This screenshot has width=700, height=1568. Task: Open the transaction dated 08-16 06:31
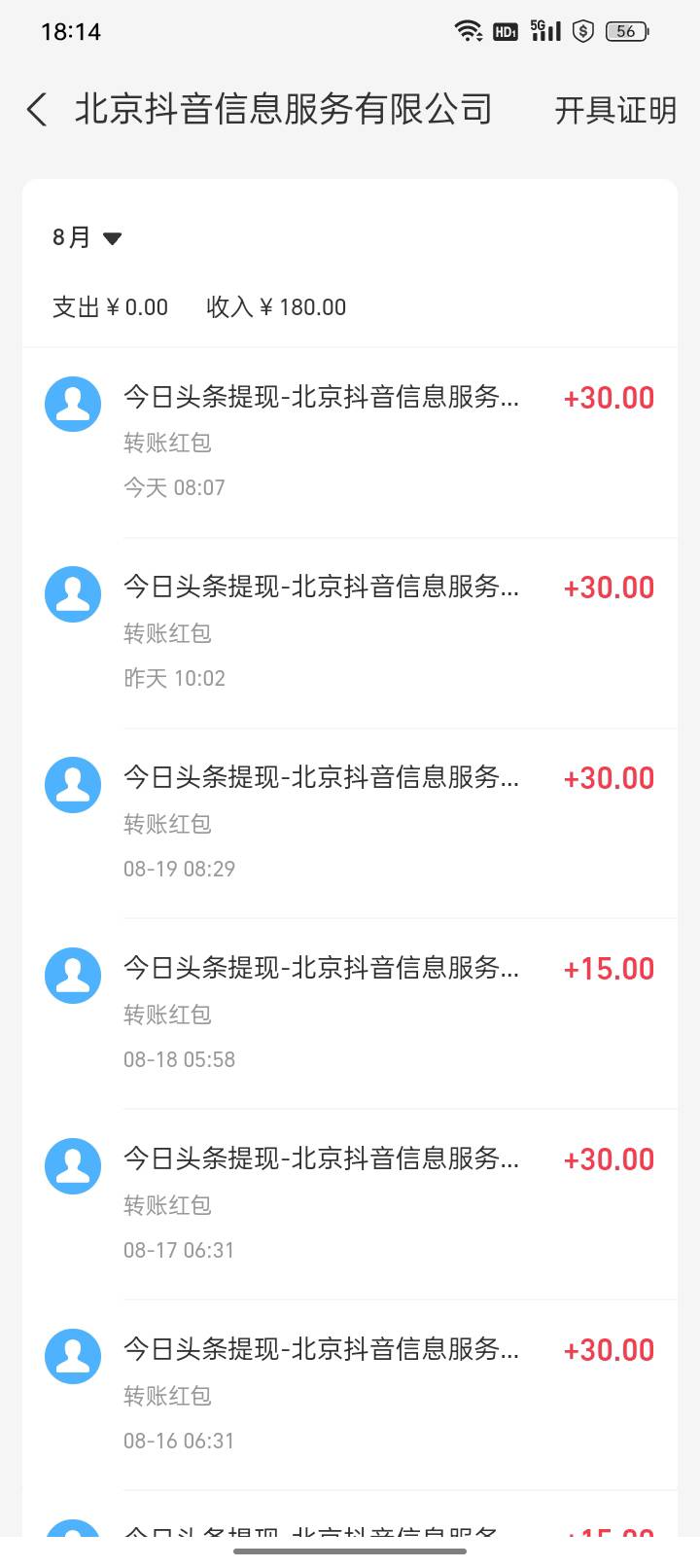pyautogui.click(x=350, y=1396)
